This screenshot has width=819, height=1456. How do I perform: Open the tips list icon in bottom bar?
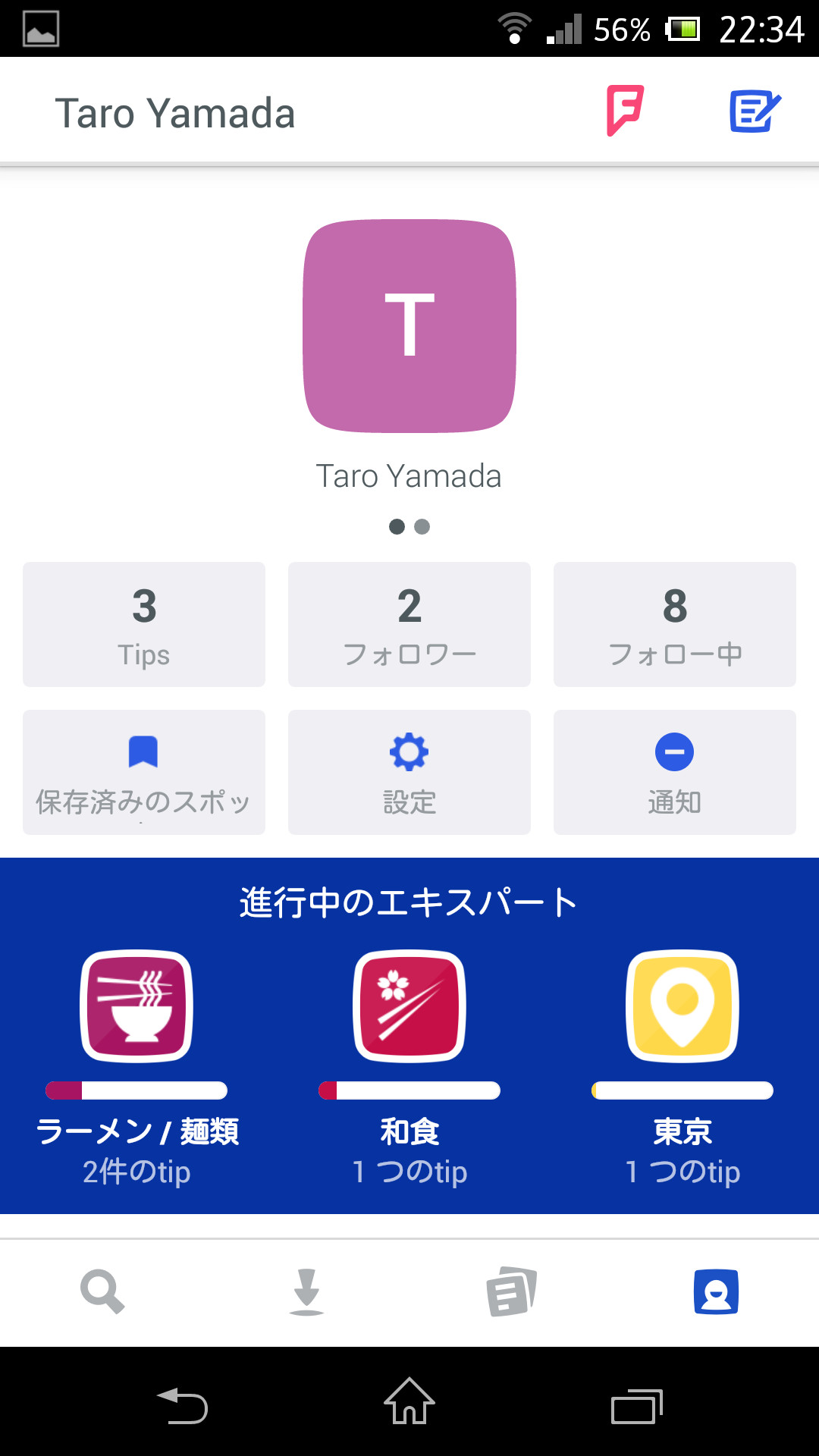point(511,1292)
